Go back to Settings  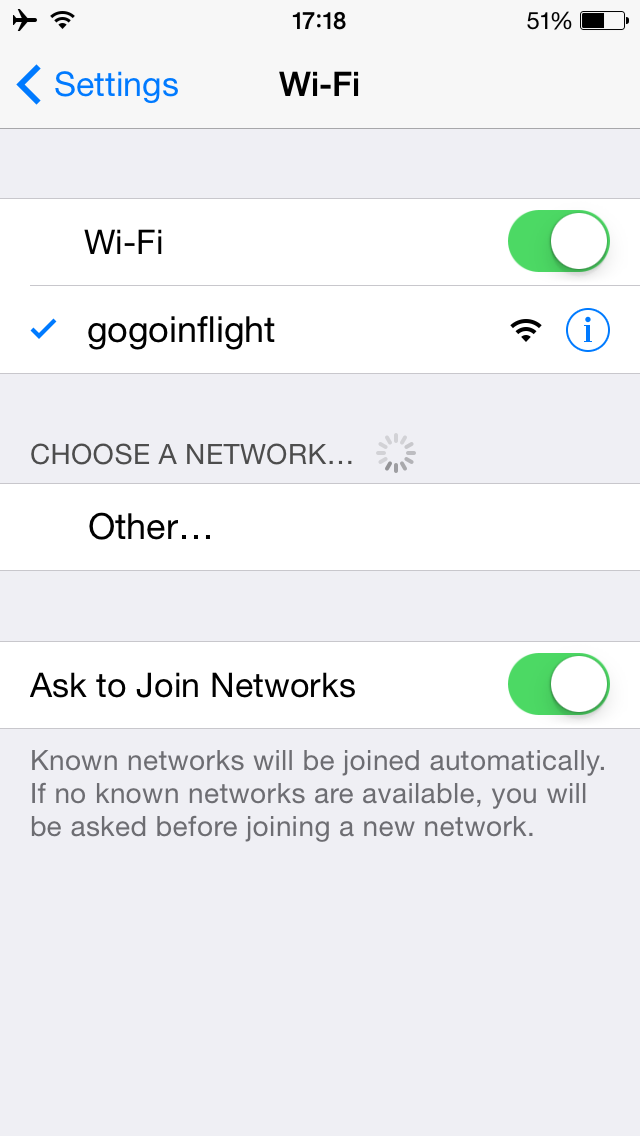click(97, 85)
